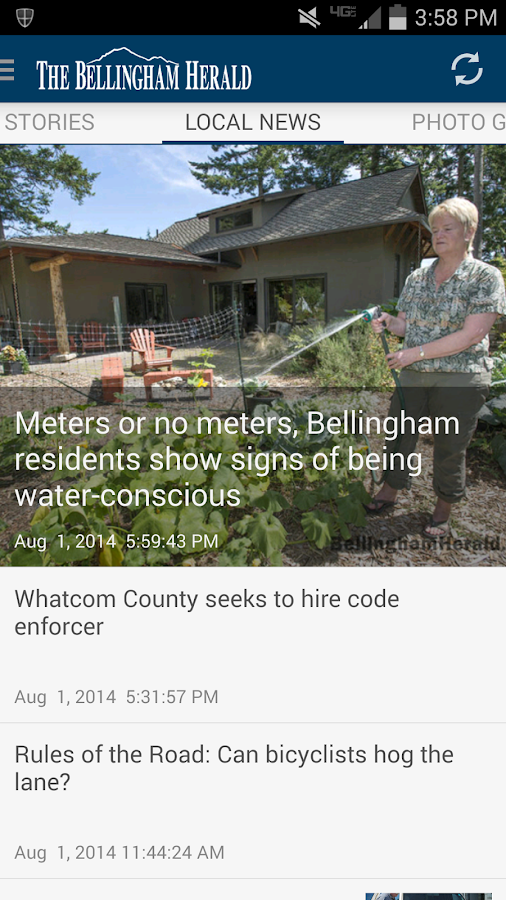Open Rules of the Road bicyclists article
506x900 pixels.
253,801
